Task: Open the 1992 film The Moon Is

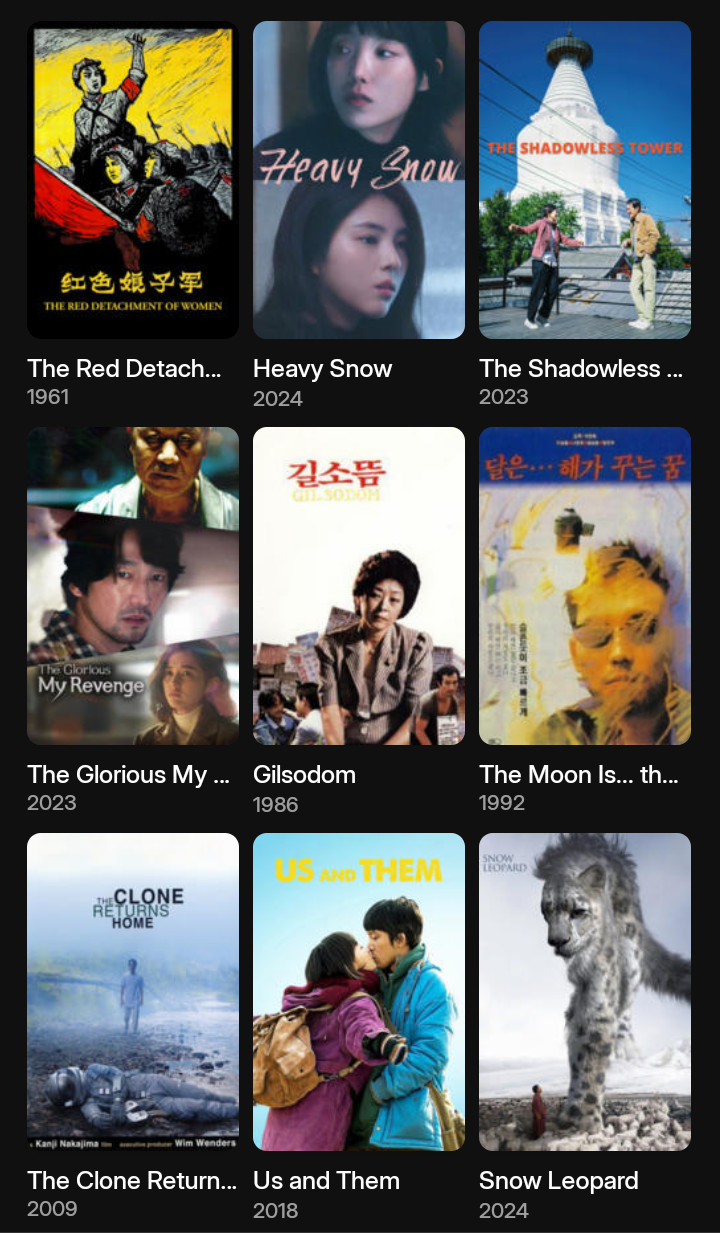Action: (x=585, y=586)
